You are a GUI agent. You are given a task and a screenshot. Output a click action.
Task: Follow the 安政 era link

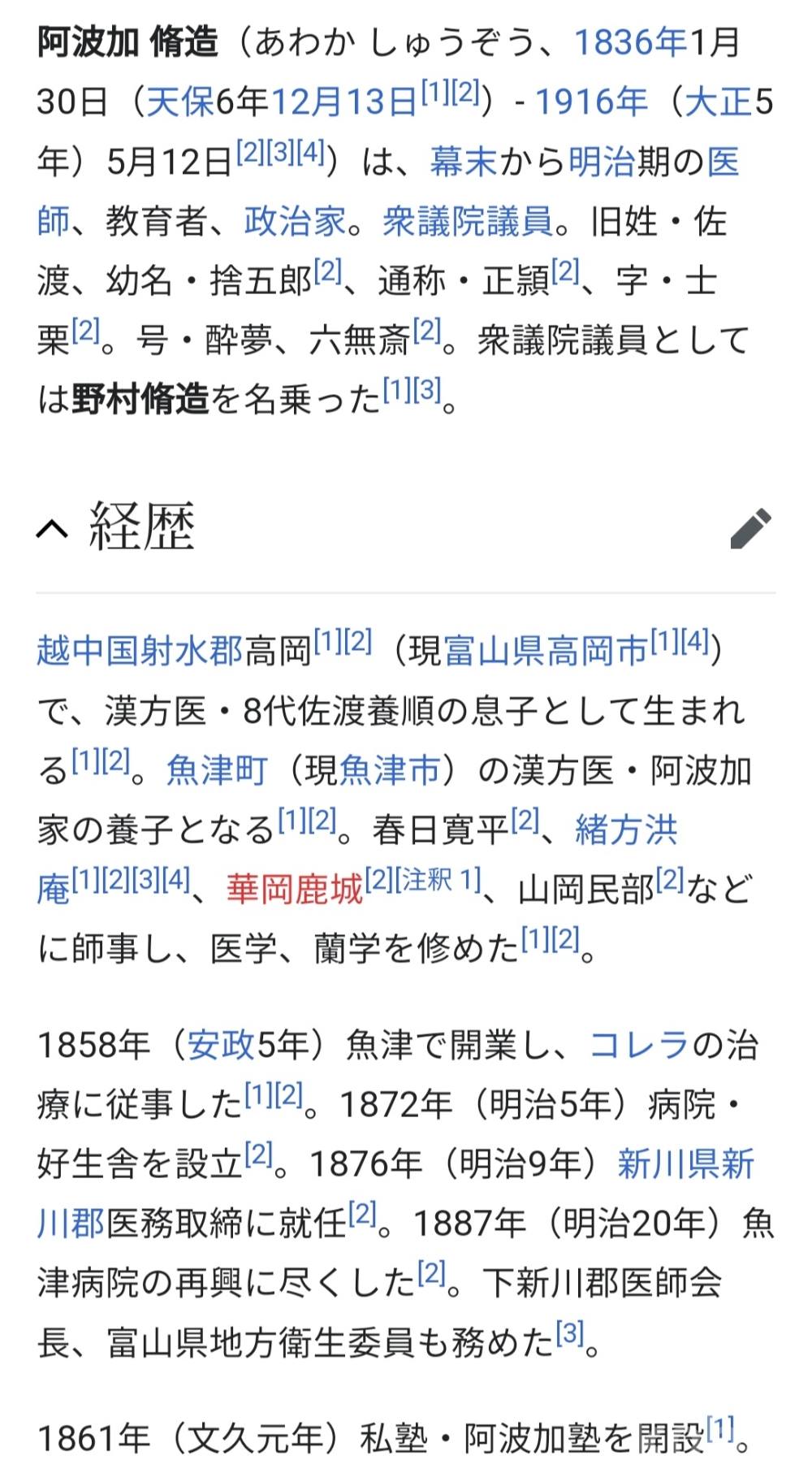[x=221, y=1045]
